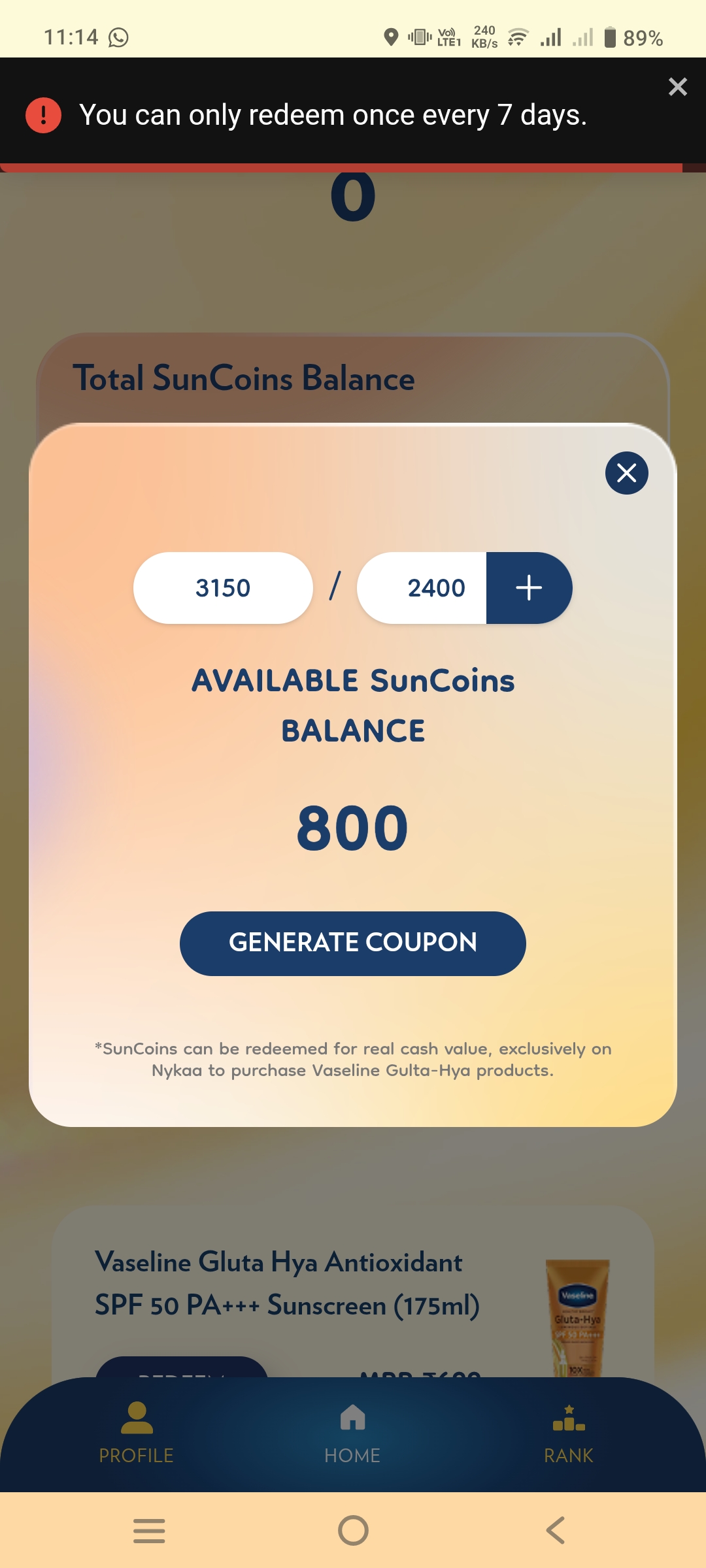Open the Rank tab
Screen dimensions: 706x1568
click(568, 1433)
